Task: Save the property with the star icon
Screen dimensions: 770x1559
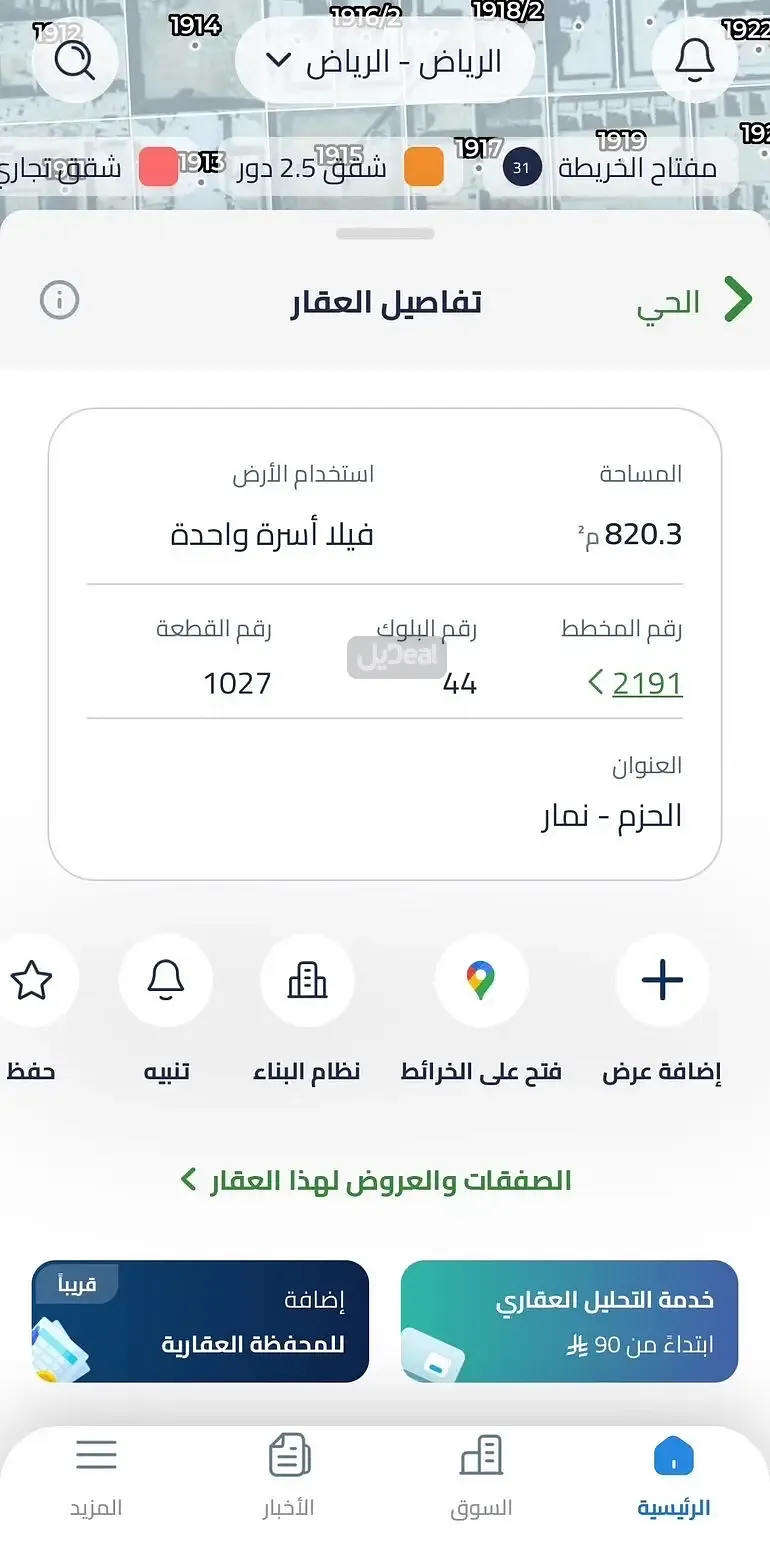Action: (33, 981)
